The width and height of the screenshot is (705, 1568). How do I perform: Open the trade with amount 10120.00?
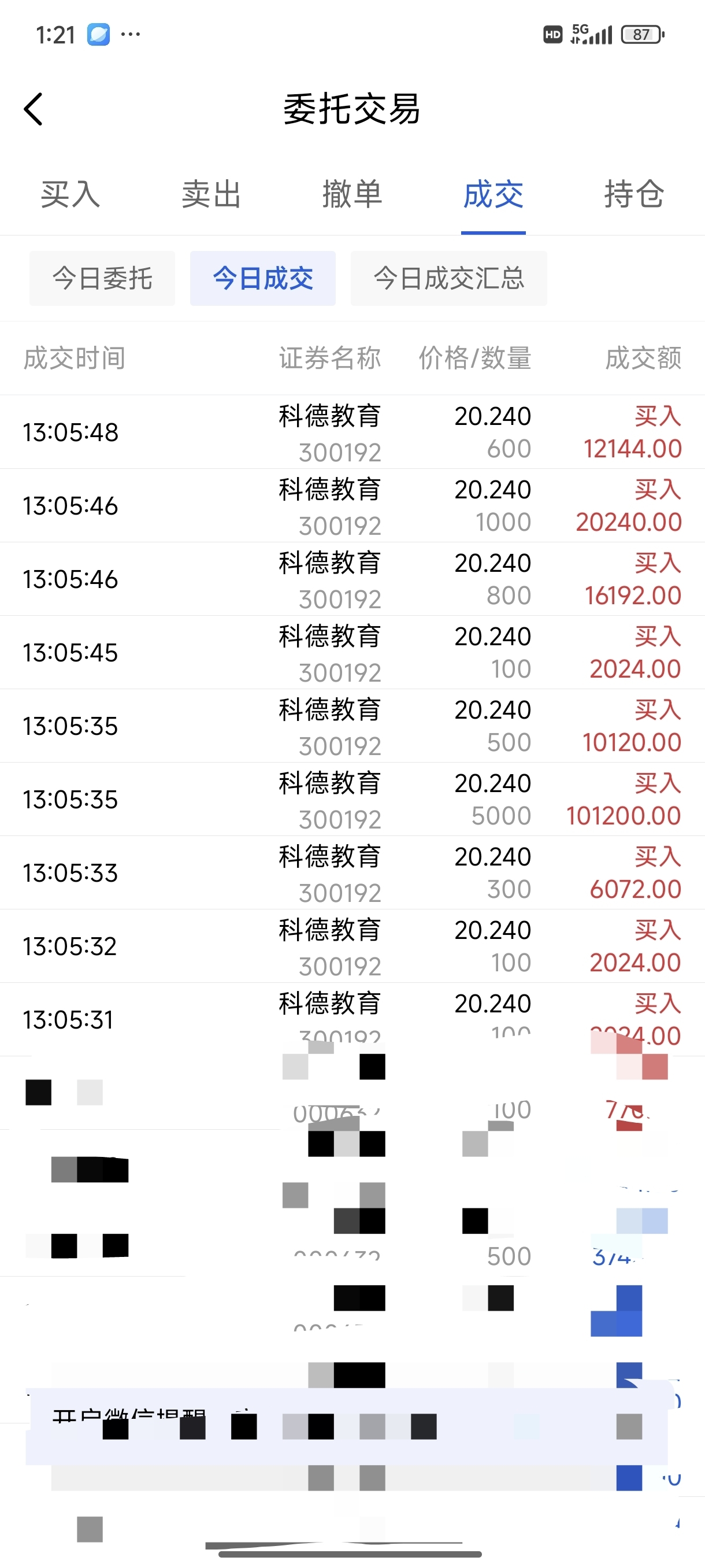click(x=352, y=726)
